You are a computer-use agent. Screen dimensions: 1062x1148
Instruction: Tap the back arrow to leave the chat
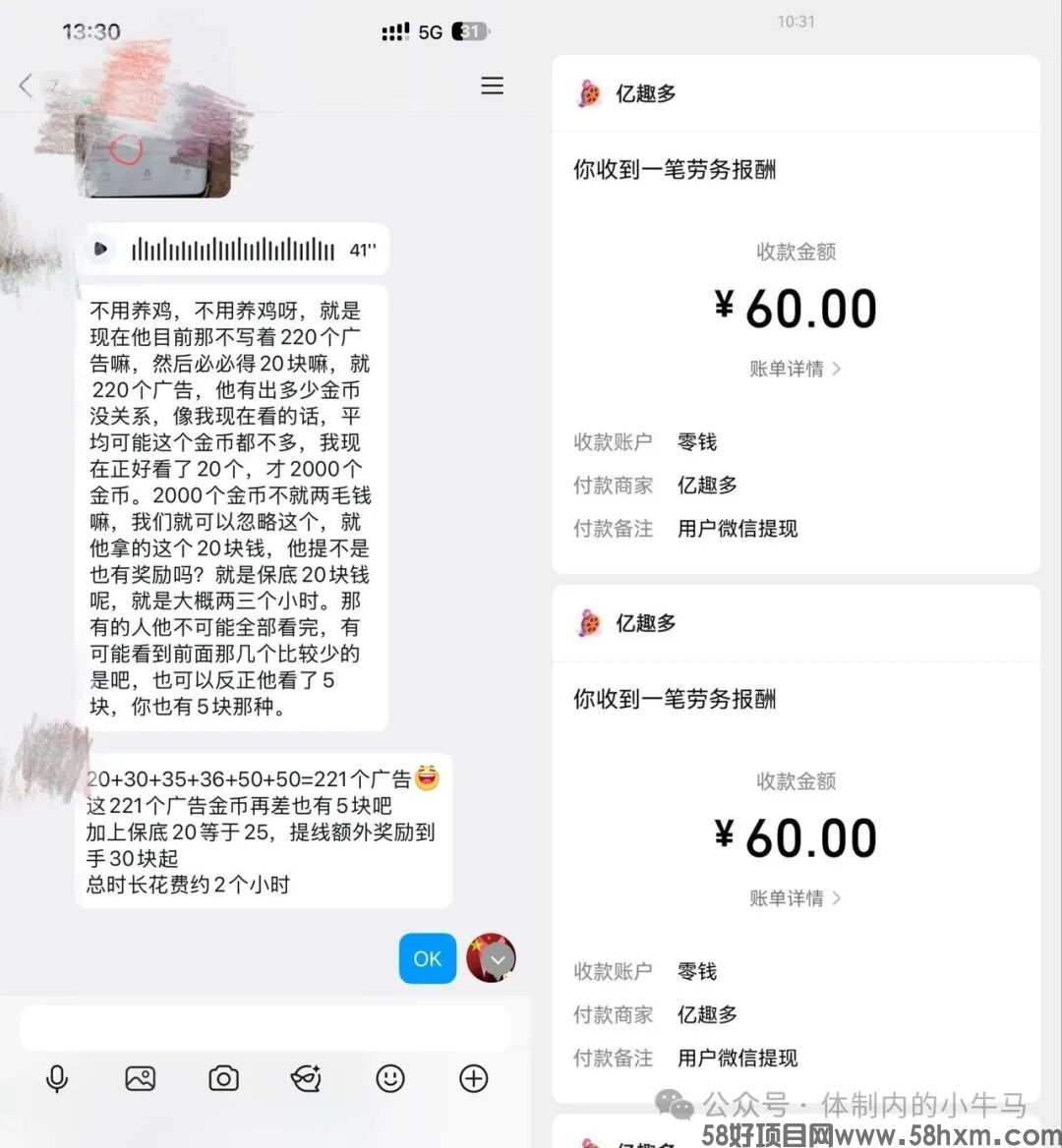click(x=25, y=86)
